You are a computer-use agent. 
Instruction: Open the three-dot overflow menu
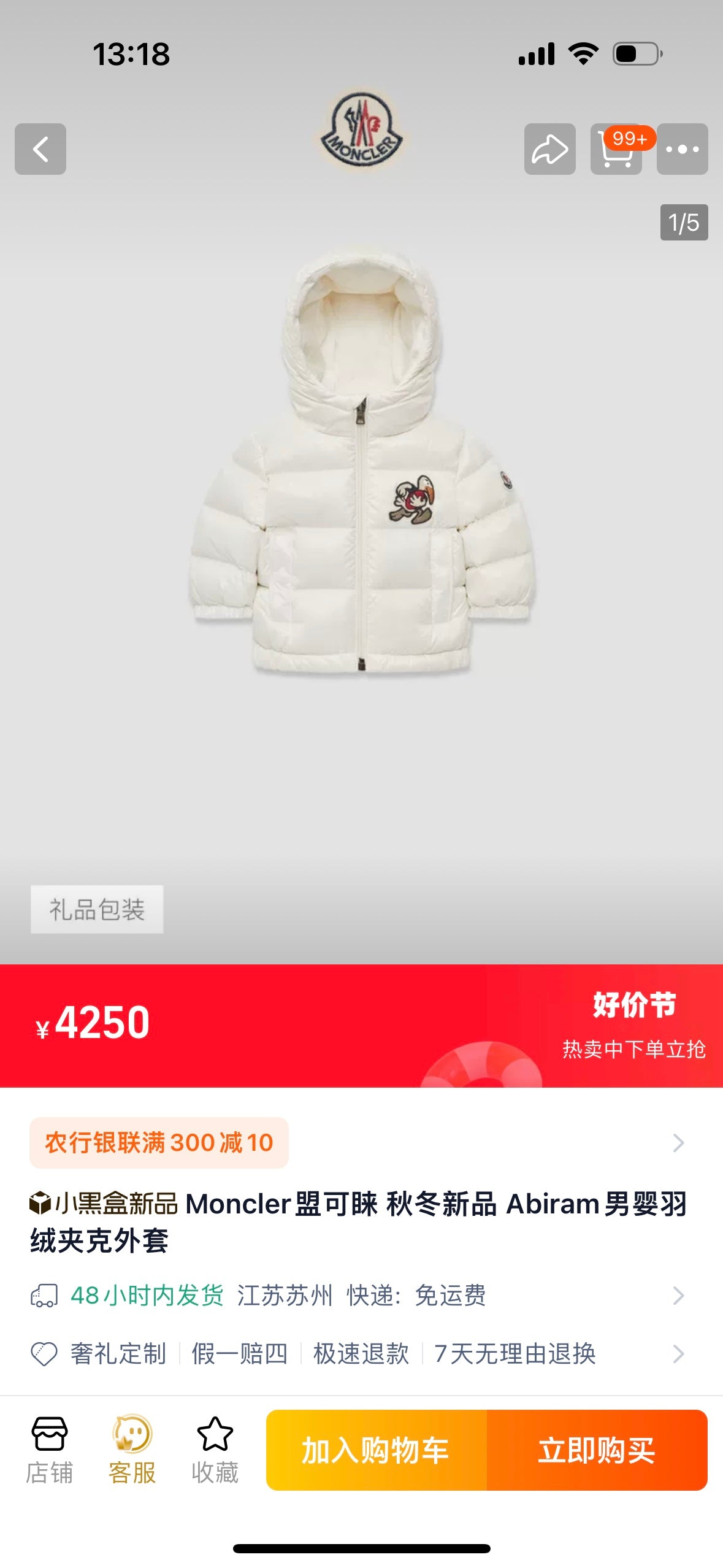[682, 149]
